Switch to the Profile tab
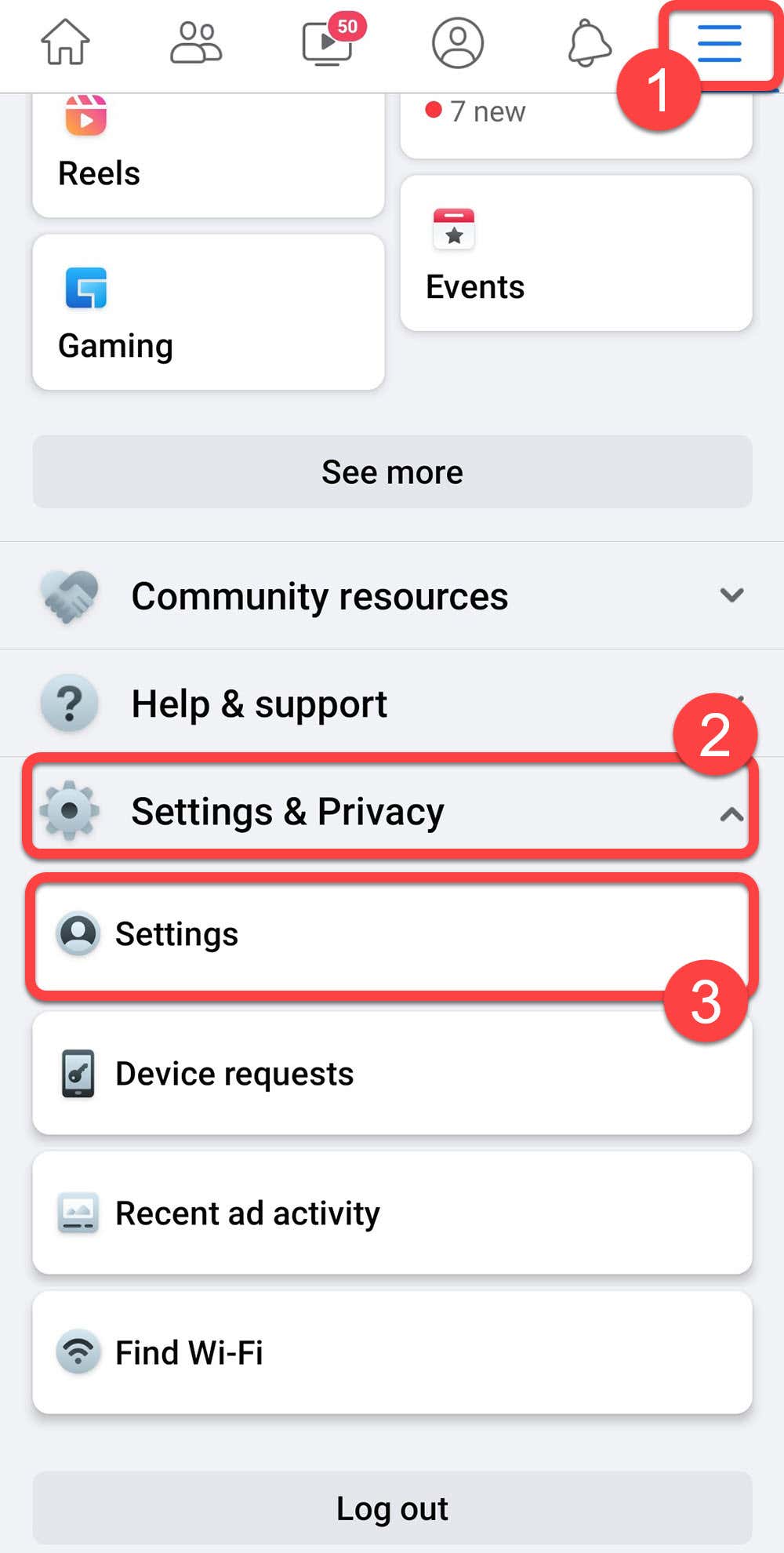Viewport: 784px width, 1553px height. (x=458, y=42)
